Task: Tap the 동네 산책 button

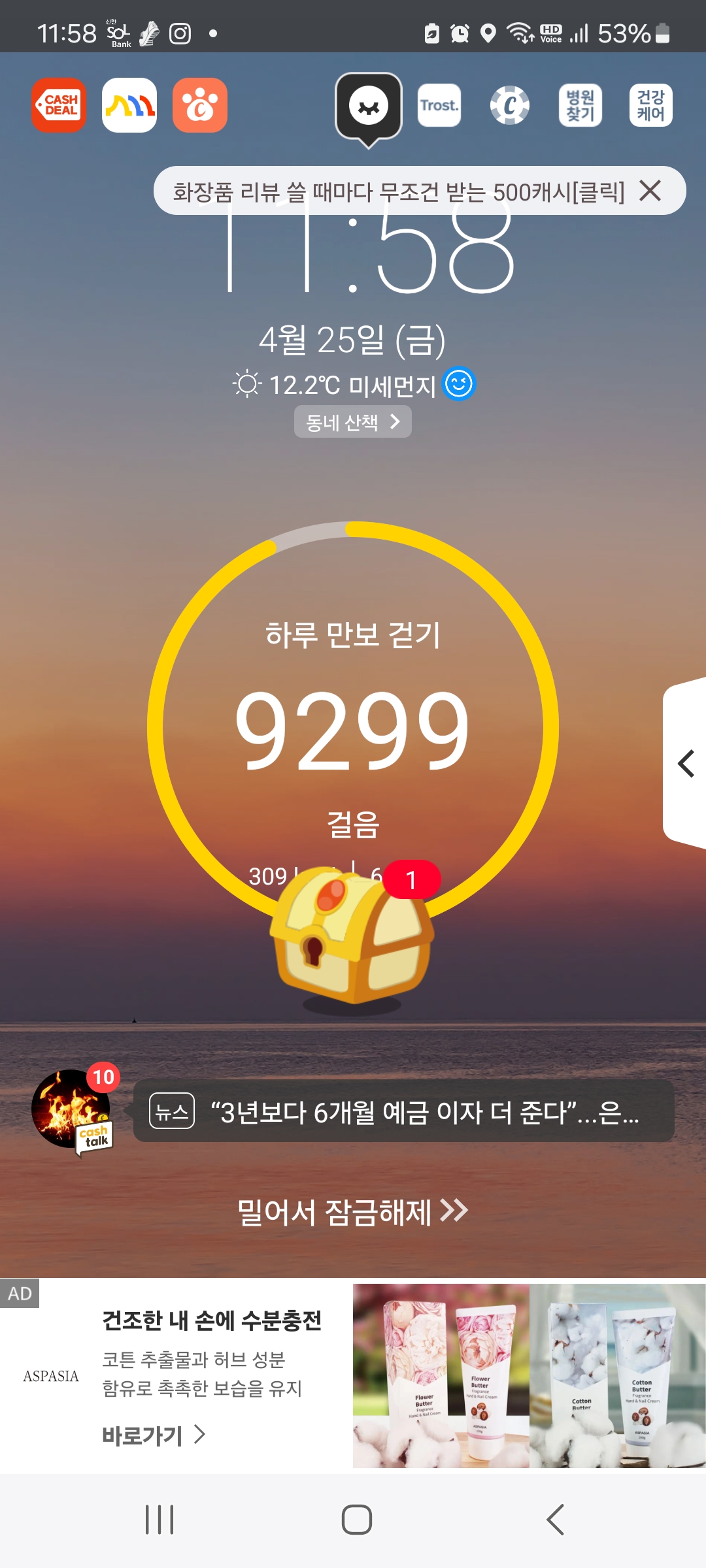Action: coord(353,422)
